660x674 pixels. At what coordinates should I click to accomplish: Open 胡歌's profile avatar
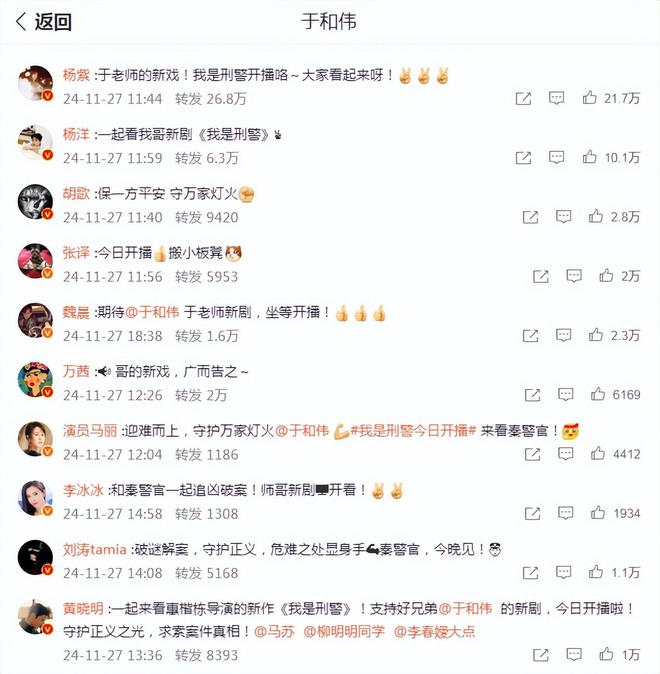pos(35,202)
